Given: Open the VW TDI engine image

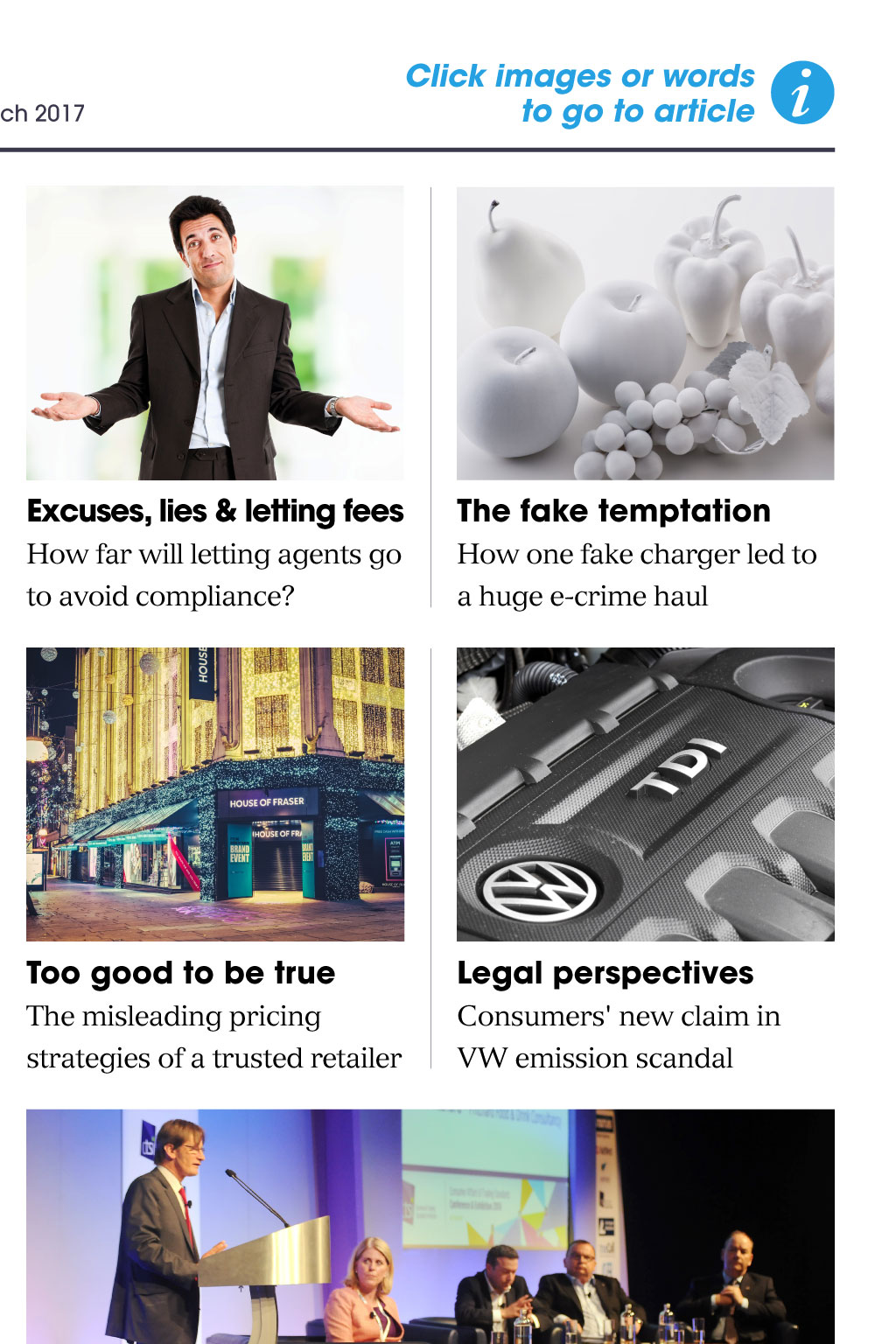Looking at the screenshot, I should [645, 794].
